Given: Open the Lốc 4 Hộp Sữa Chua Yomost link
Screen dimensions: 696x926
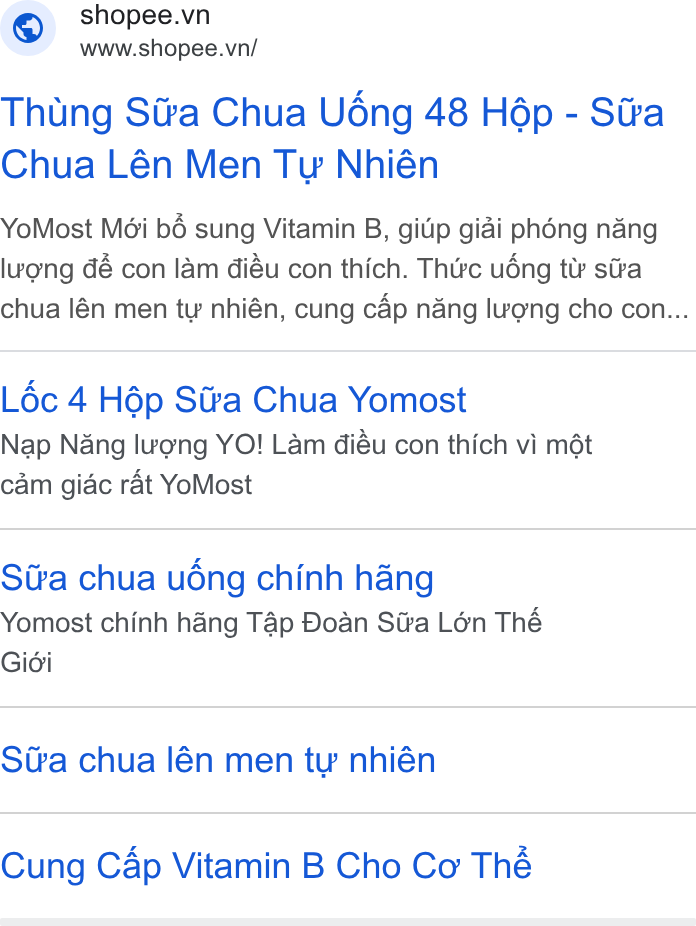Looking at the screenshot, I should (x=233, y=400).
